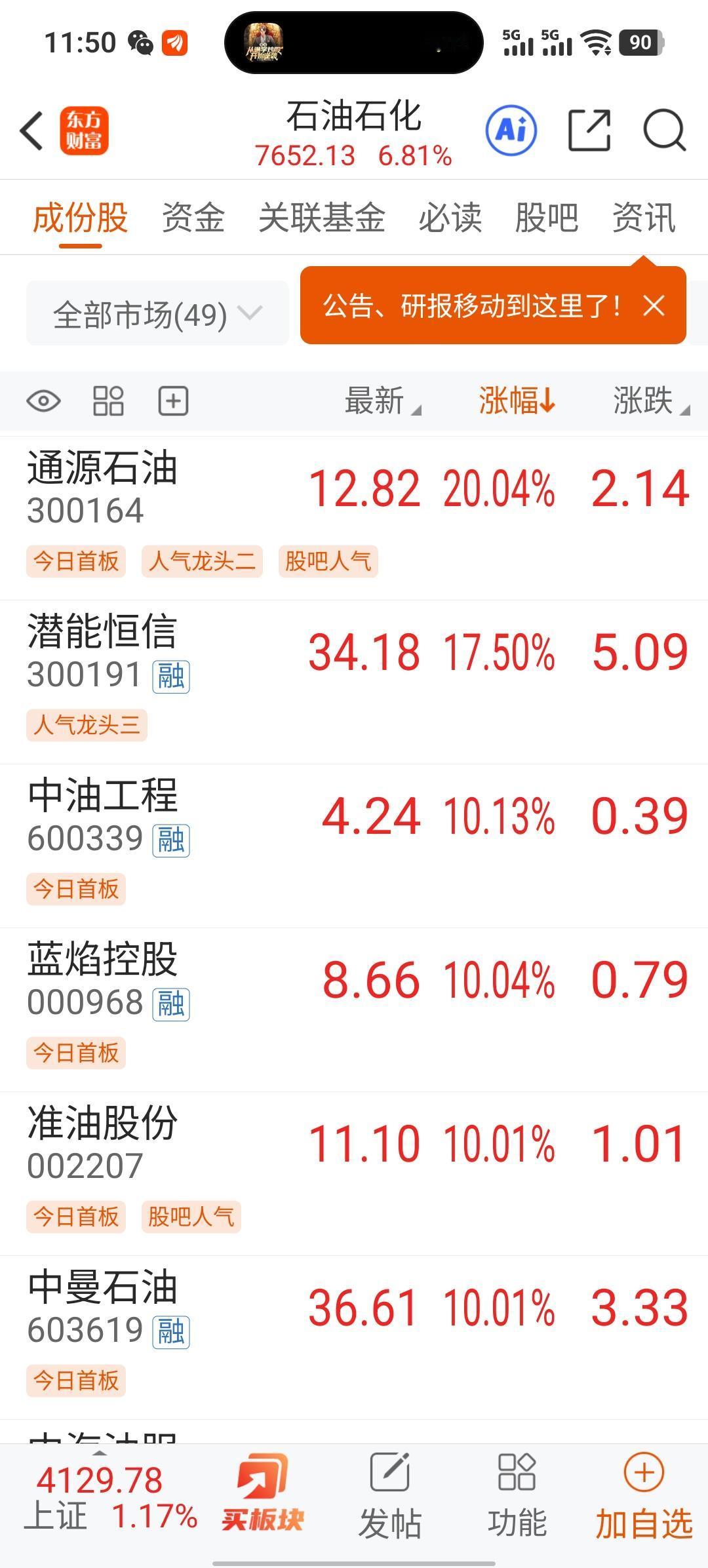The height and width of the screenshot is (1568, 708).
Task: Open the 必读 tab
Action: point(450,218)
